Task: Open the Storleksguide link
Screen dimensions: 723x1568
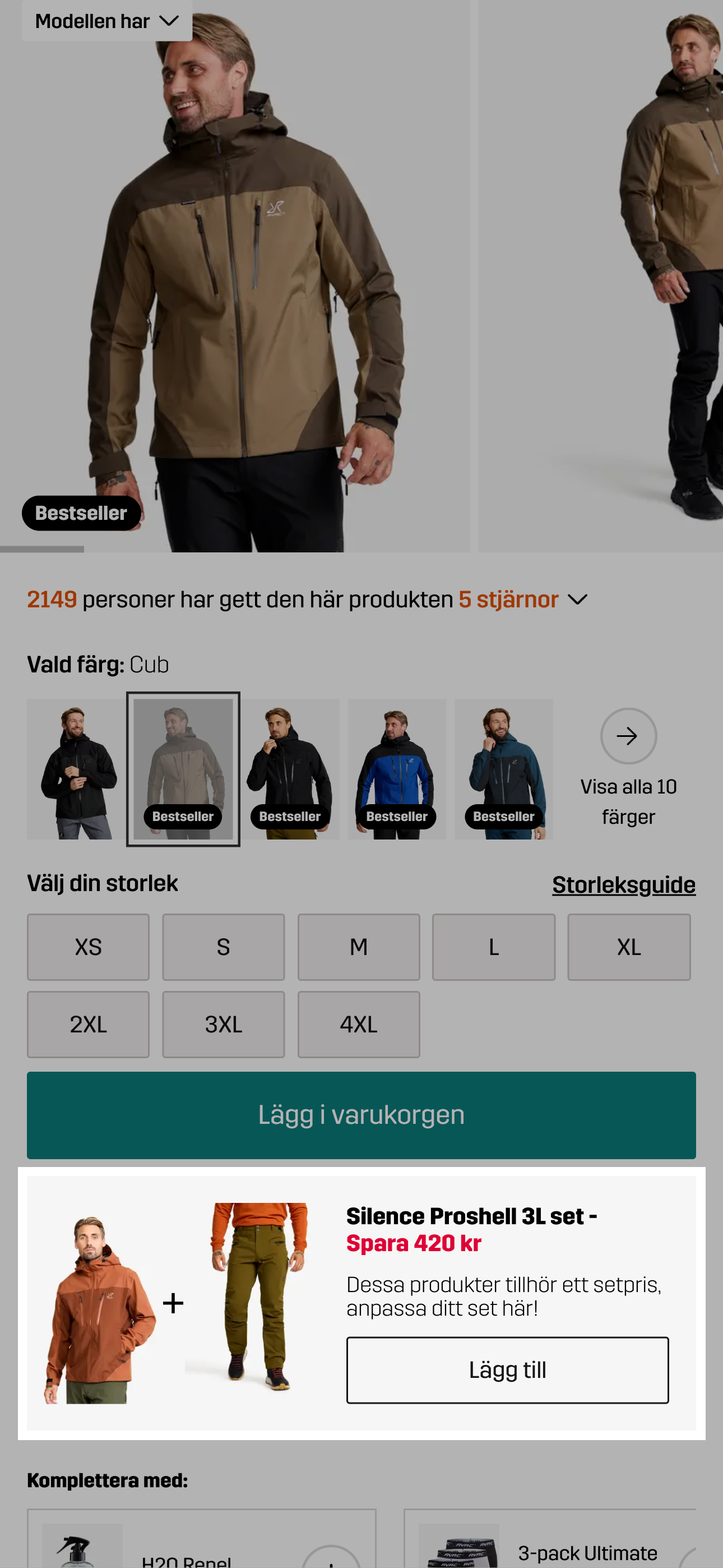Action: (x=623, y=884)
